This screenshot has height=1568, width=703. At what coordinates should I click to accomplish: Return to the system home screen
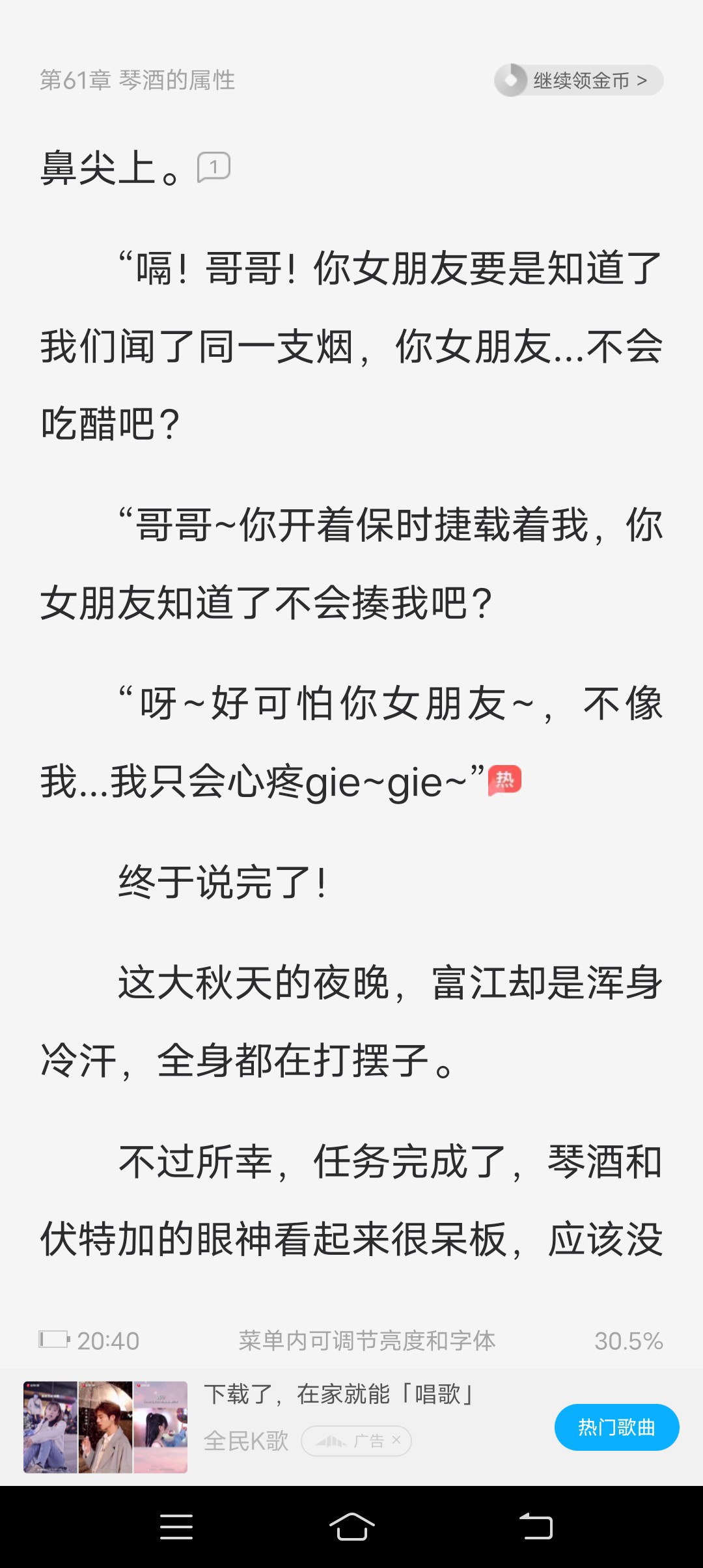pos(351,1526)
